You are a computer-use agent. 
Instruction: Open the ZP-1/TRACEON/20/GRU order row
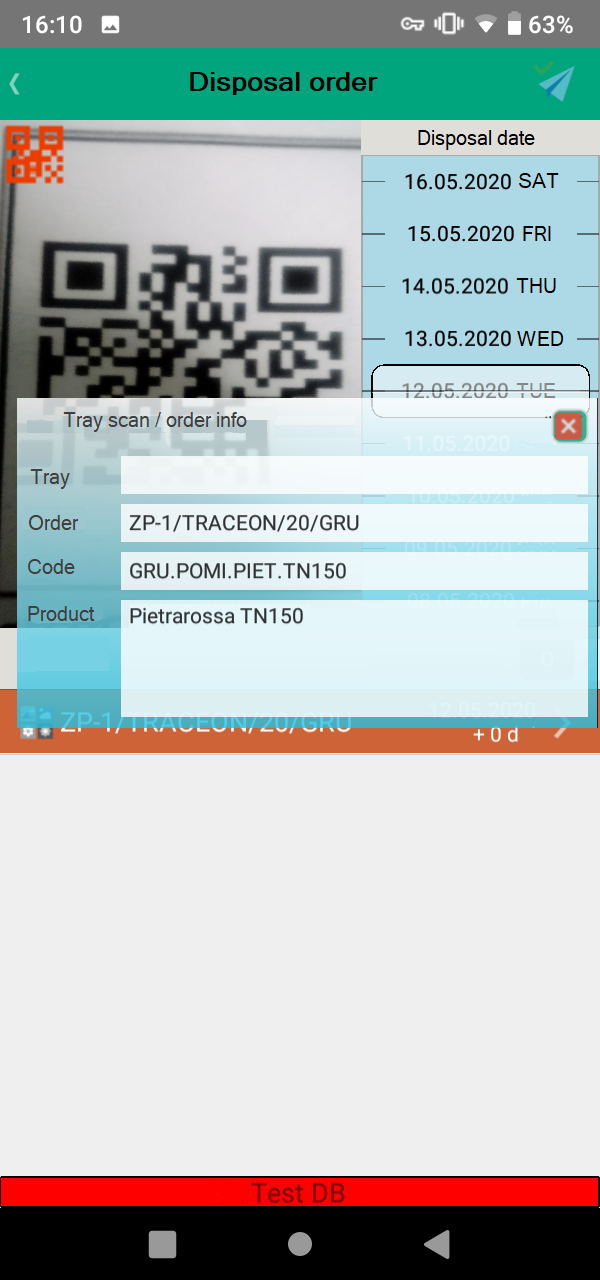click(x=300, y=722)
